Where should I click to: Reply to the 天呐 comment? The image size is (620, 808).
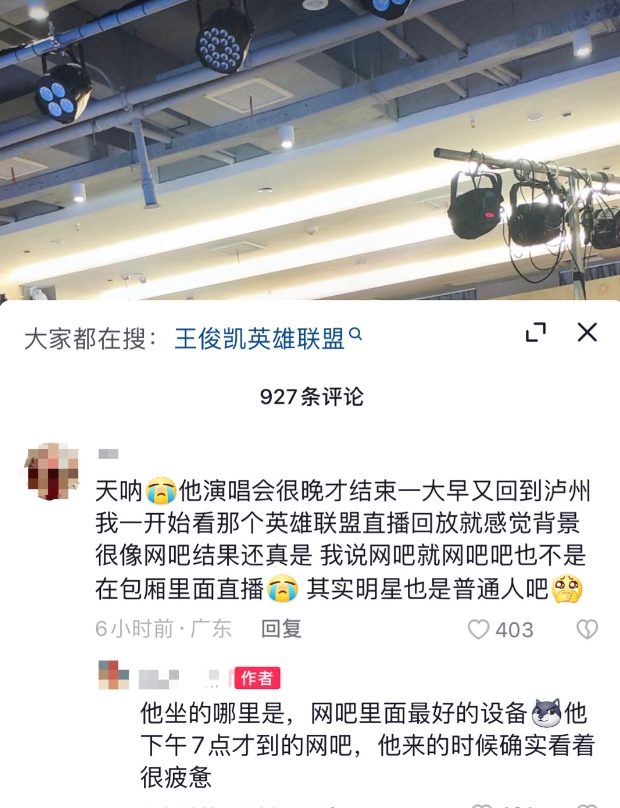coord(281,629)
